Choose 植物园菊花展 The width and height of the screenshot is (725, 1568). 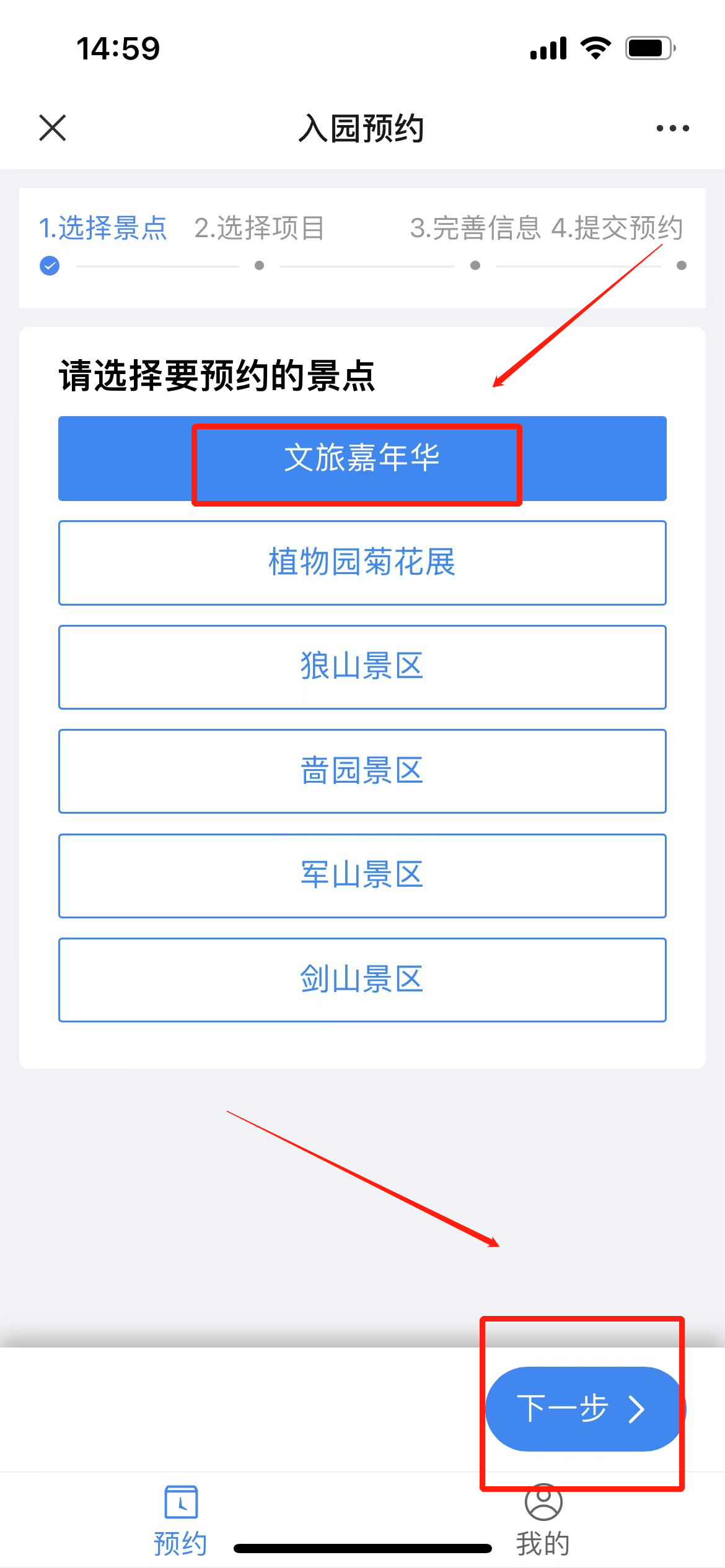[362, 563]
